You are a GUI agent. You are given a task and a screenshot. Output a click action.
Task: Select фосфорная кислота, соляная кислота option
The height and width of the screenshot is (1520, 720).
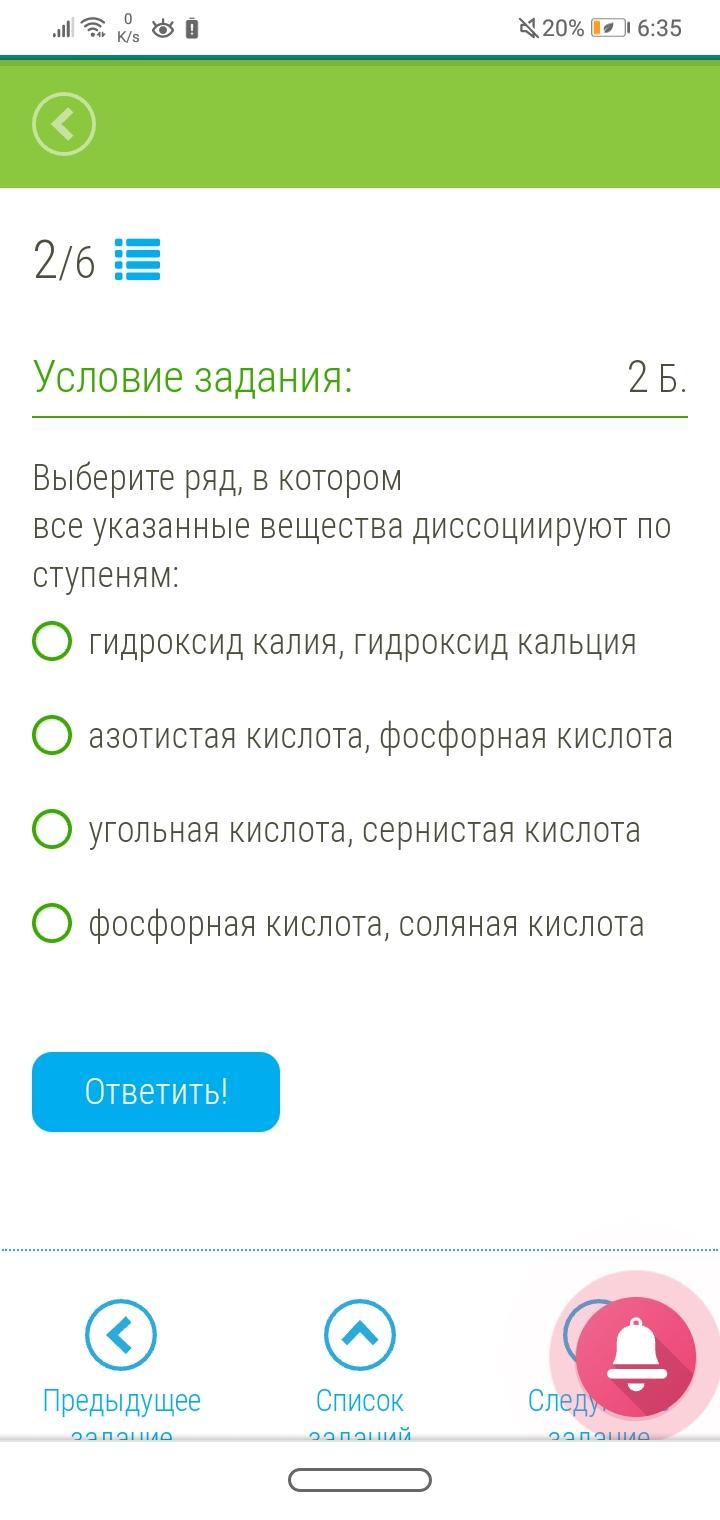tap(52, 923)
